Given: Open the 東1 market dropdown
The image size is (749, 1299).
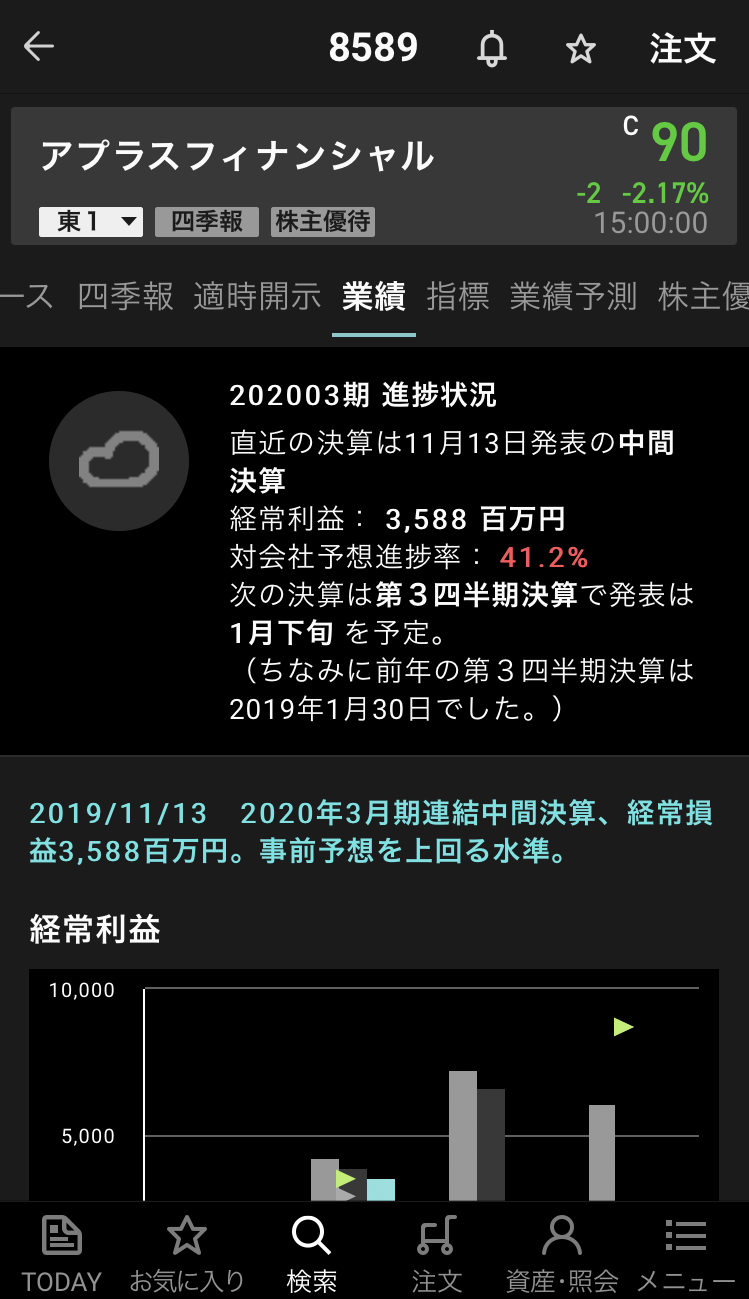Looking at the screenshot, I should [x=91, y=221].
